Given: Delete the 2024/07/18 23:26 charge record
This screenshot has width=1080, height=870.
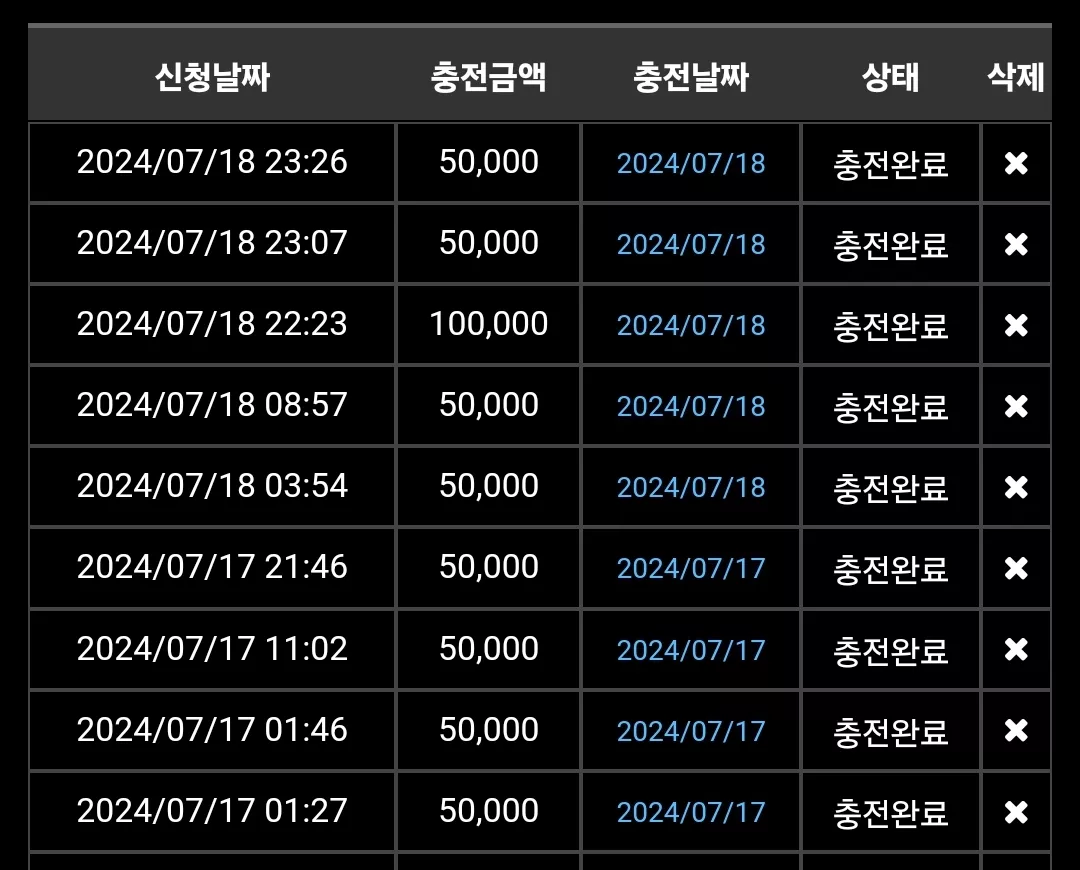Looking at the screenshot, I should (1016, 163).
